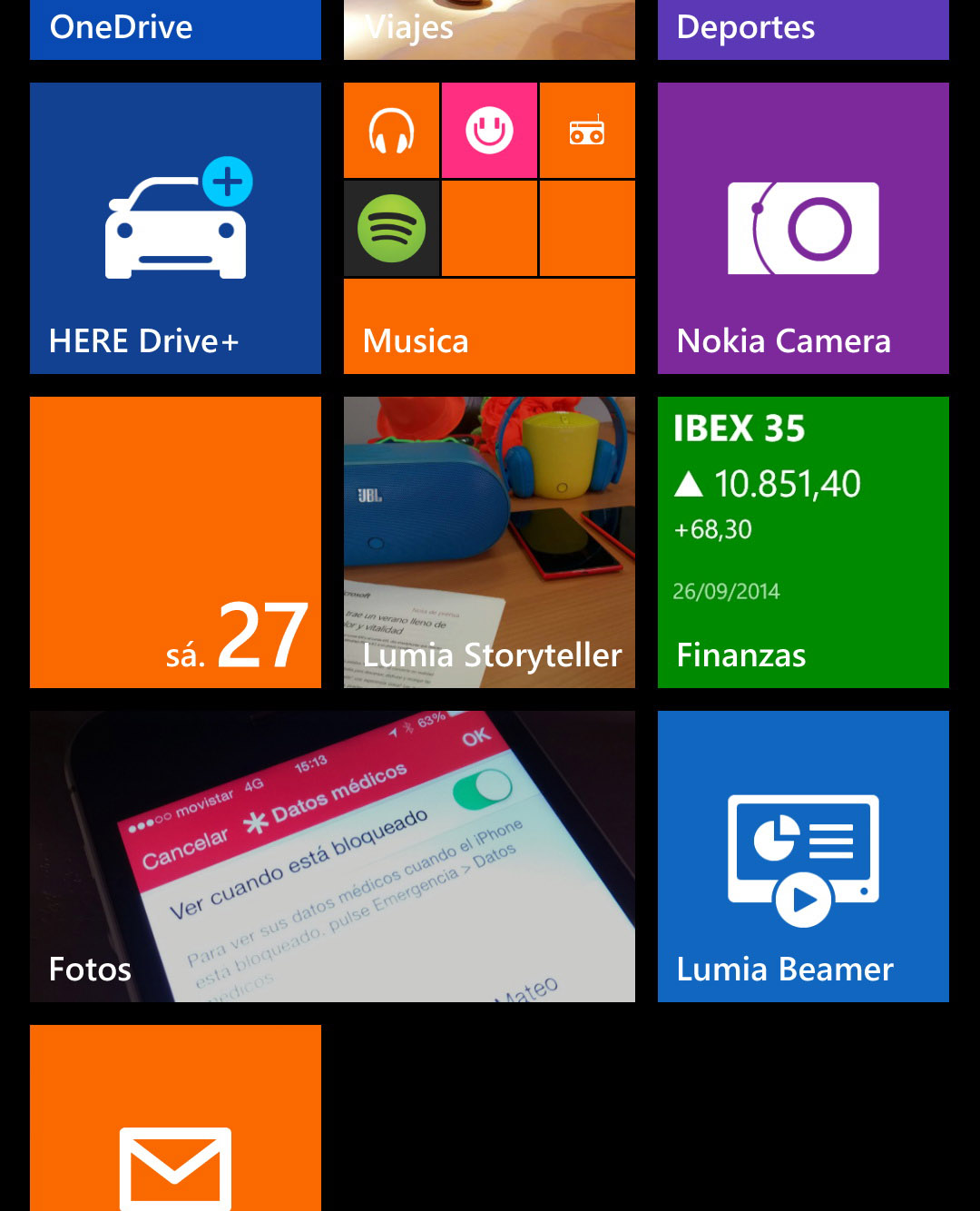
Task: Open the Deportes tile
Action: 803,29
